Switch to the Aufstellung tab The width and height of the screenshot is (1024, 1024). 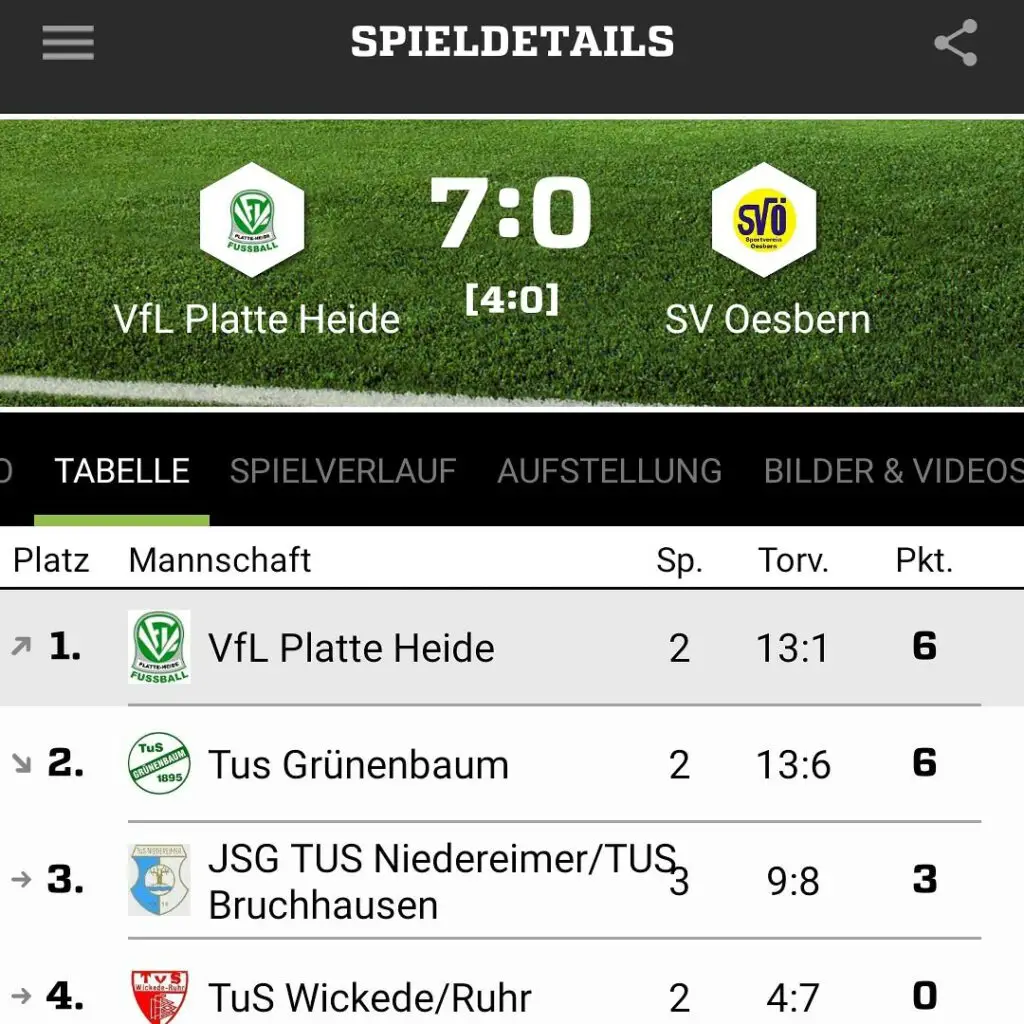(x=609, y=471)
